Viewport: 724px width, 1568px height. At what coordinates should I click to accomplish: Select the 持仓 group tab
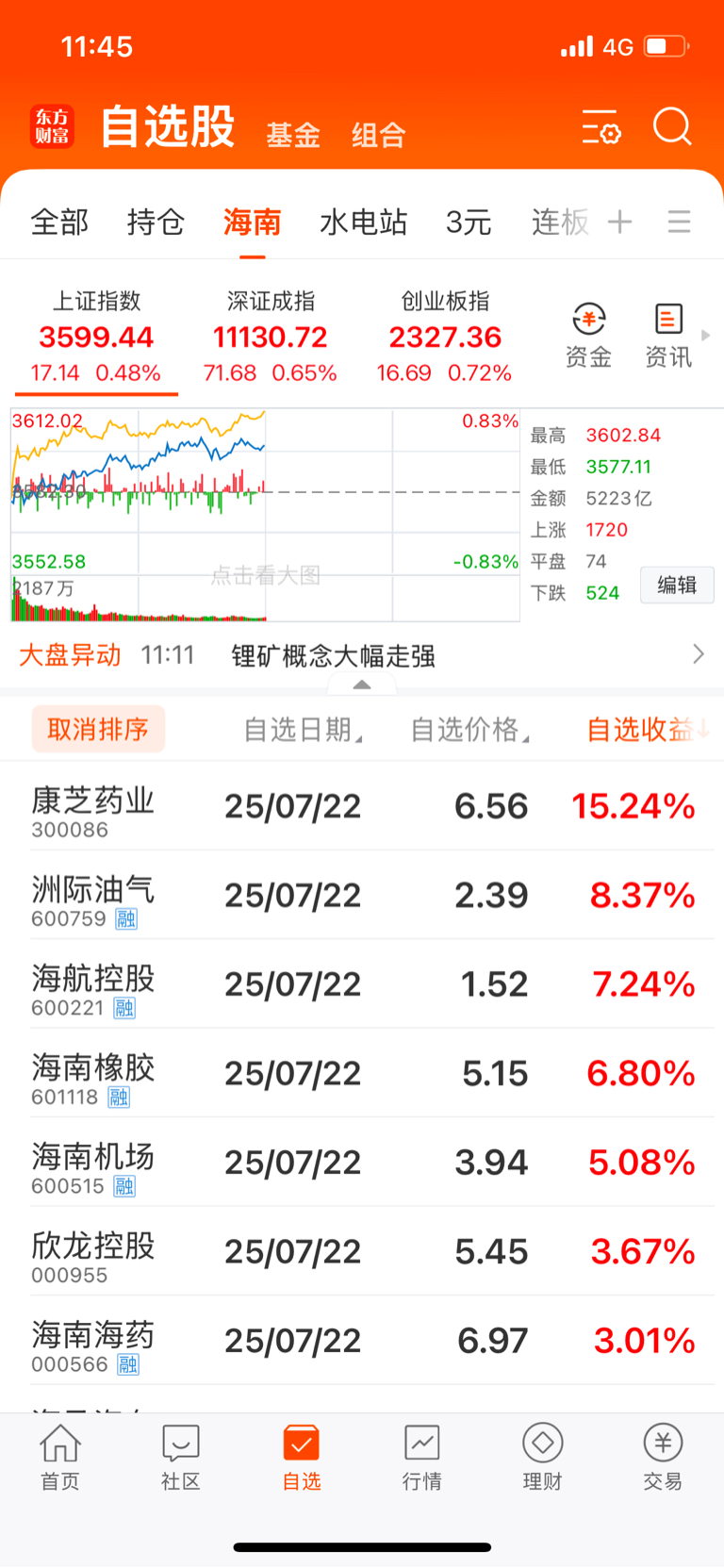pos(156,222)
